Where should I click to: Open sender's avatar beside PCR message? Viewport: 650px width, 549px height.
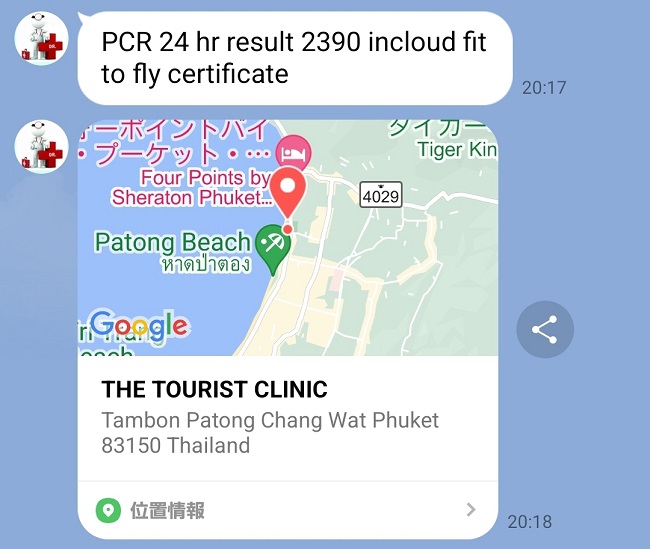pyautogui.click(x=41, y=39)
